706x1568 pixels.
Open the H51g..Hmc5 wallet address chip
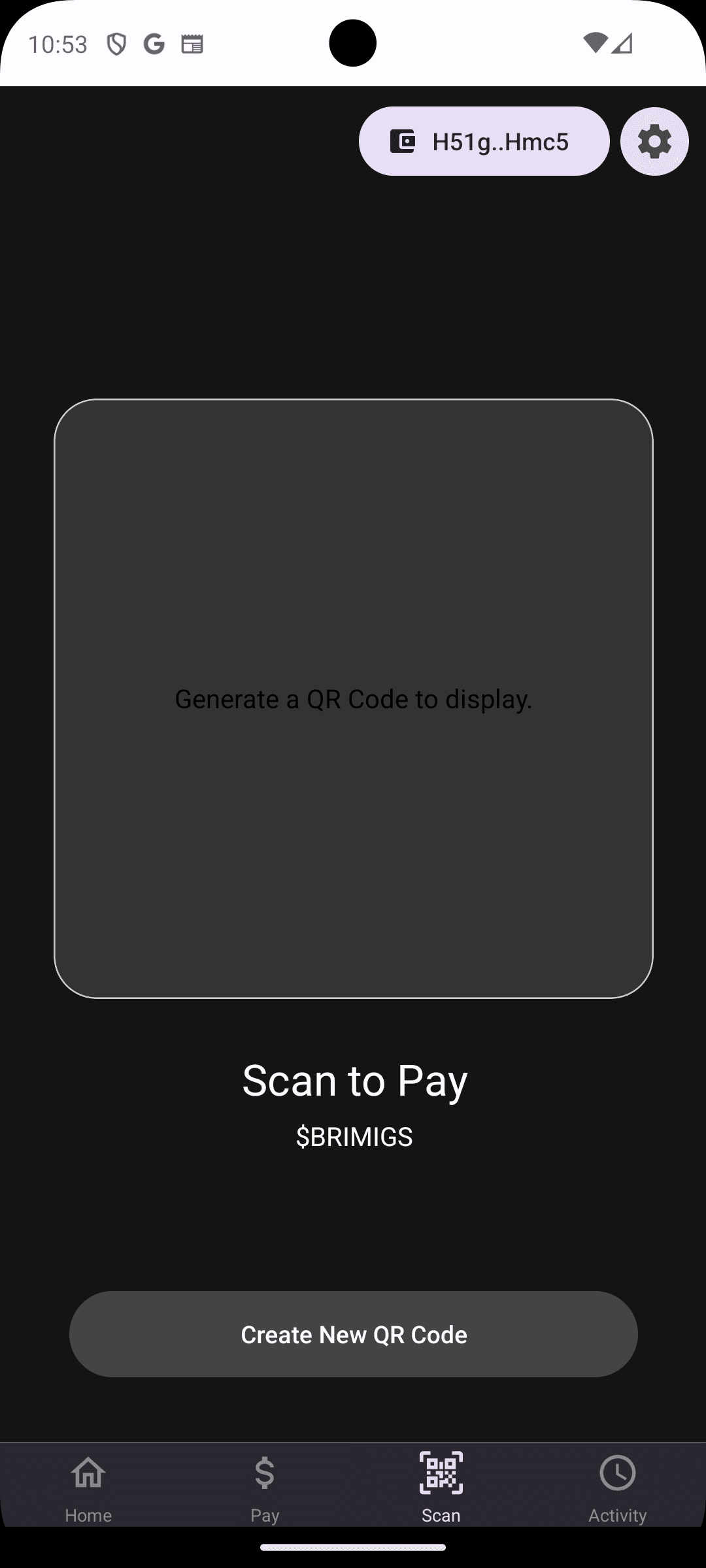(485, 141)
